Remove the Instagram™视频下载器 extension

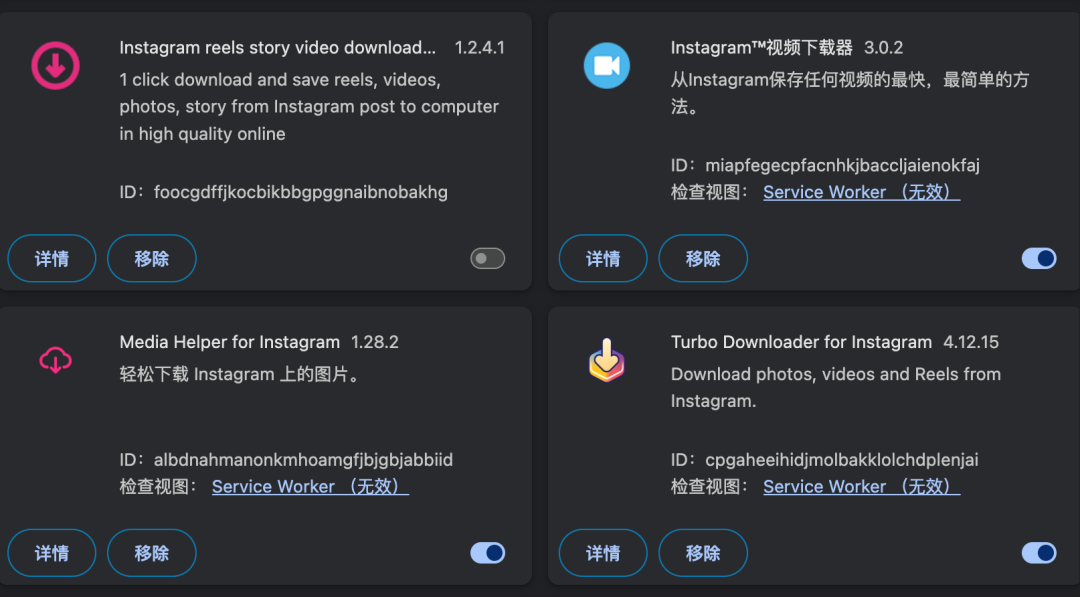point(703,259)
